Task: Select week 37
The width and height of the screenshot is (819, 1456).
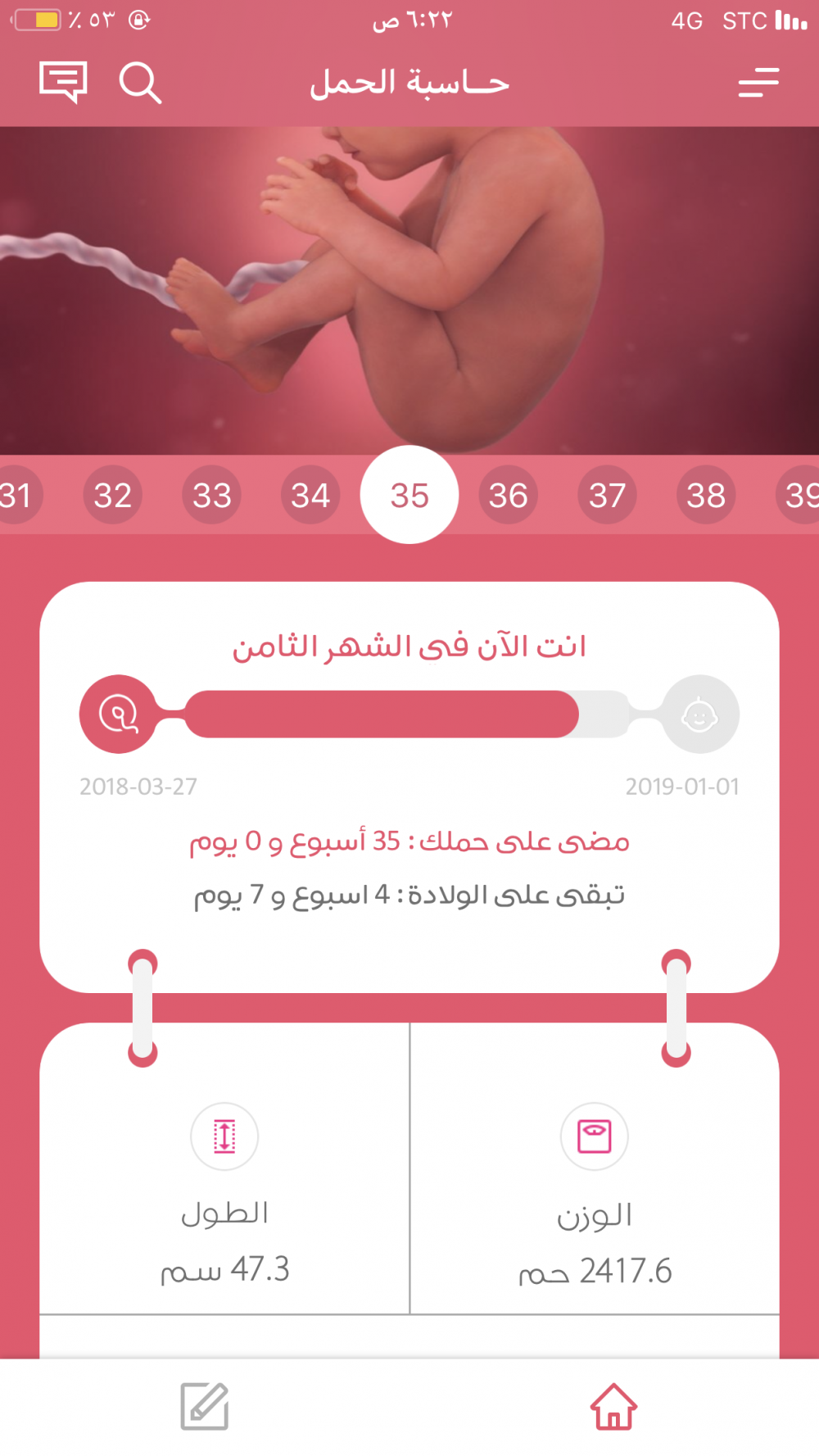Action: click(607, 495)
